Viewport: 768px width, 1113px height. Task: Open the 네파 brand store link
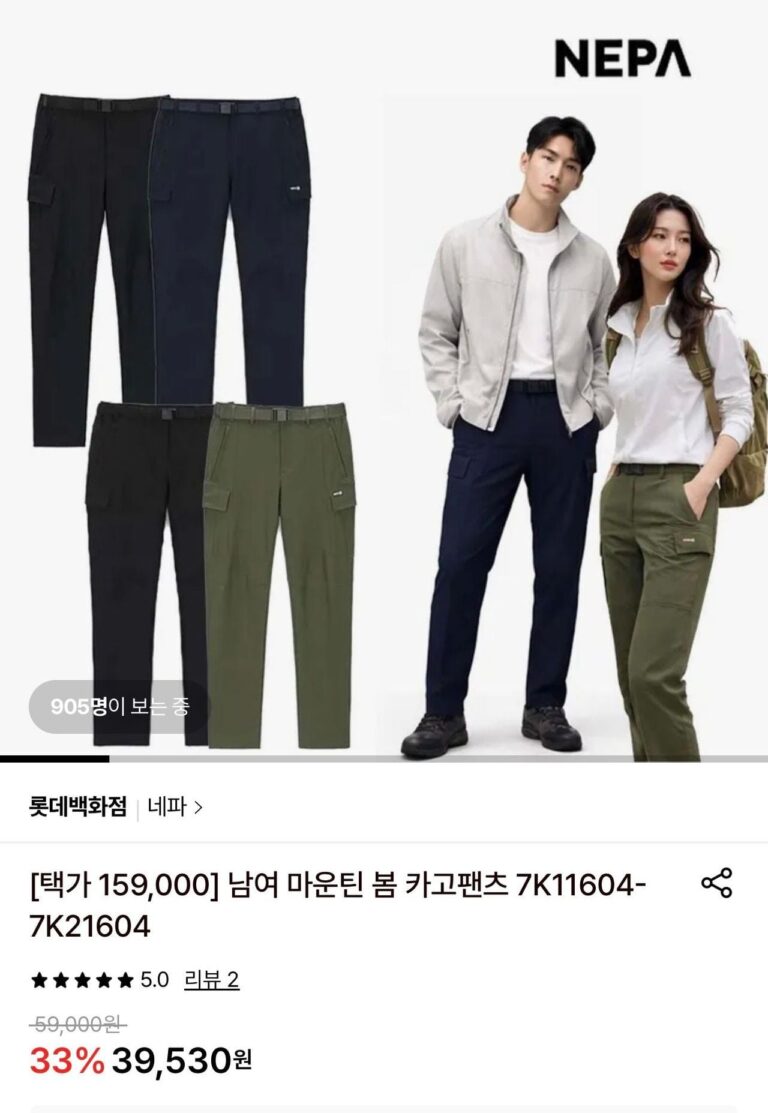point(174,806)
